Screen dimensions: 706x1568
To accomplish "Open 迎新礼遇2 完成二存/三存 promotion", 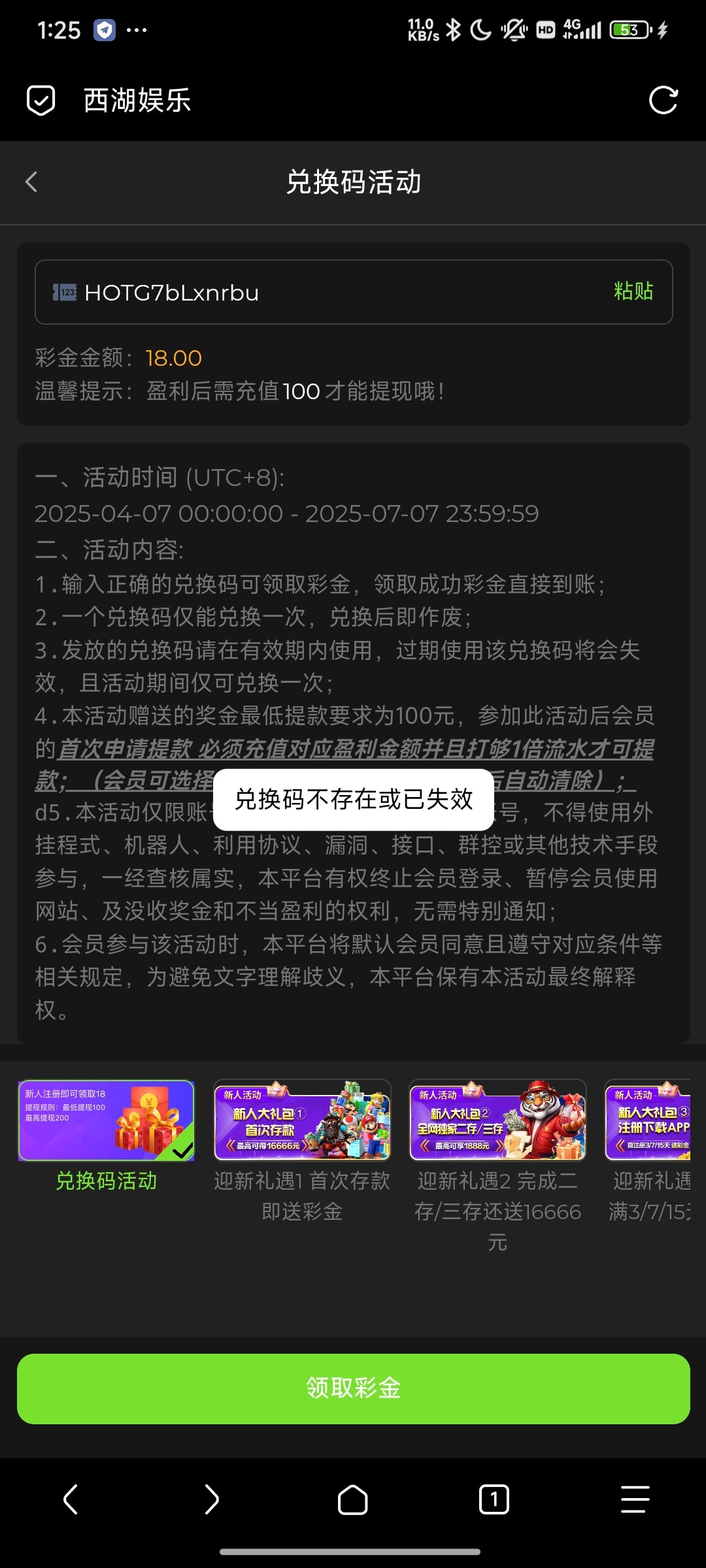I will (x=497, y=1121).
